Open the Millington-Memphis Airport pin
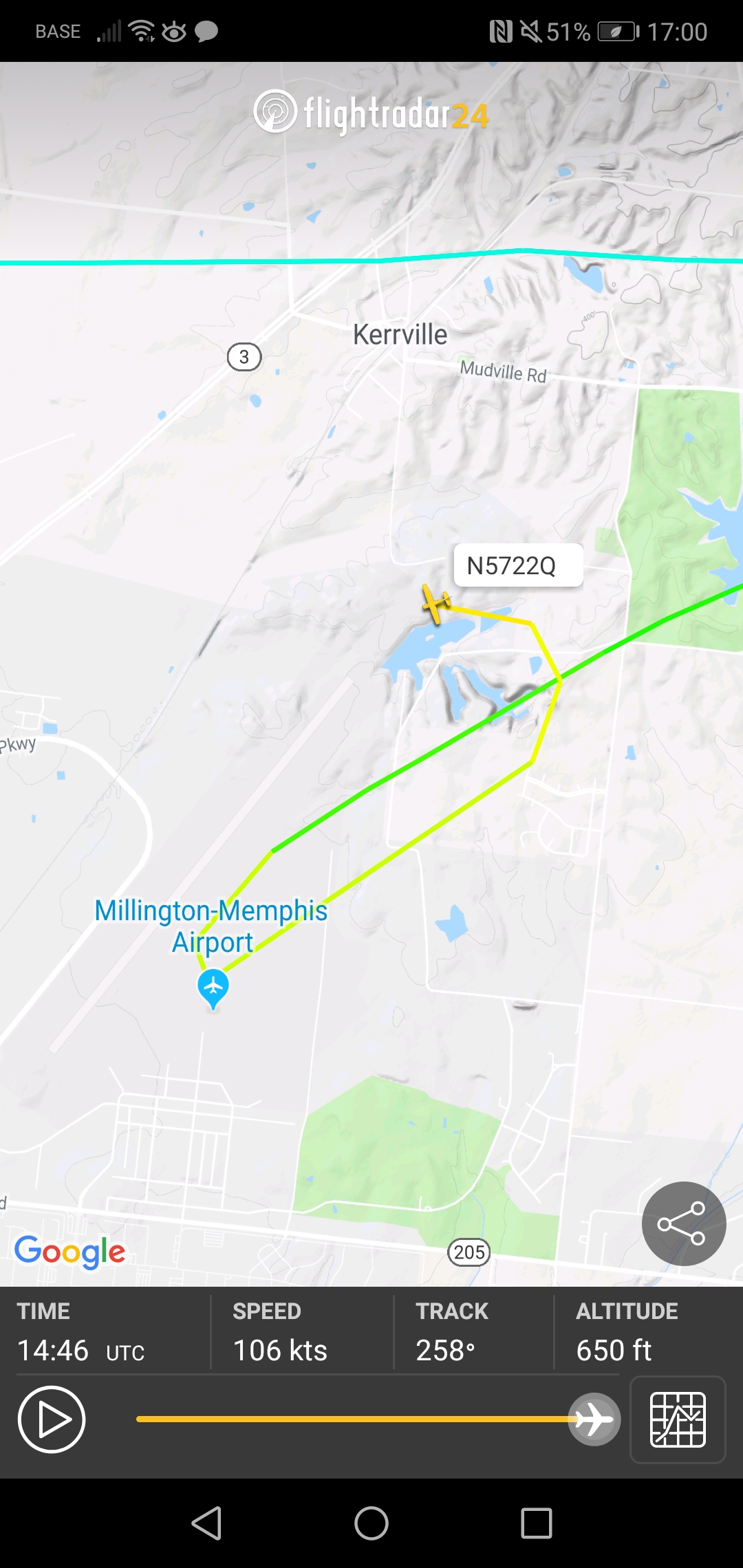The width and height of the screenshot is (743, 1568). (x=213, y=988)
